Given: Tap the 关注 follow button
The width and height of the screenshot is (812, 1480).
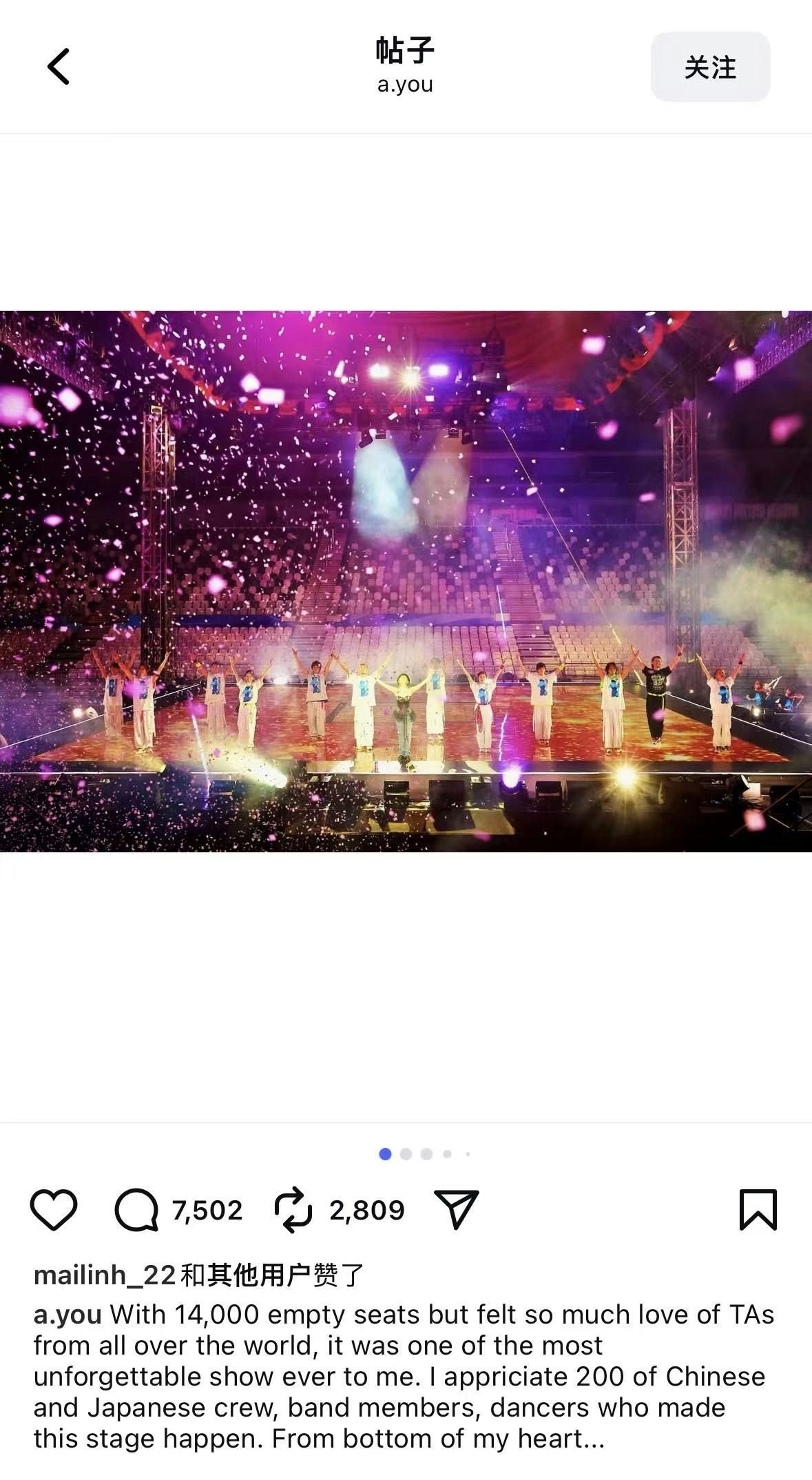Looking at the screenshot, I should click(710, 68).
